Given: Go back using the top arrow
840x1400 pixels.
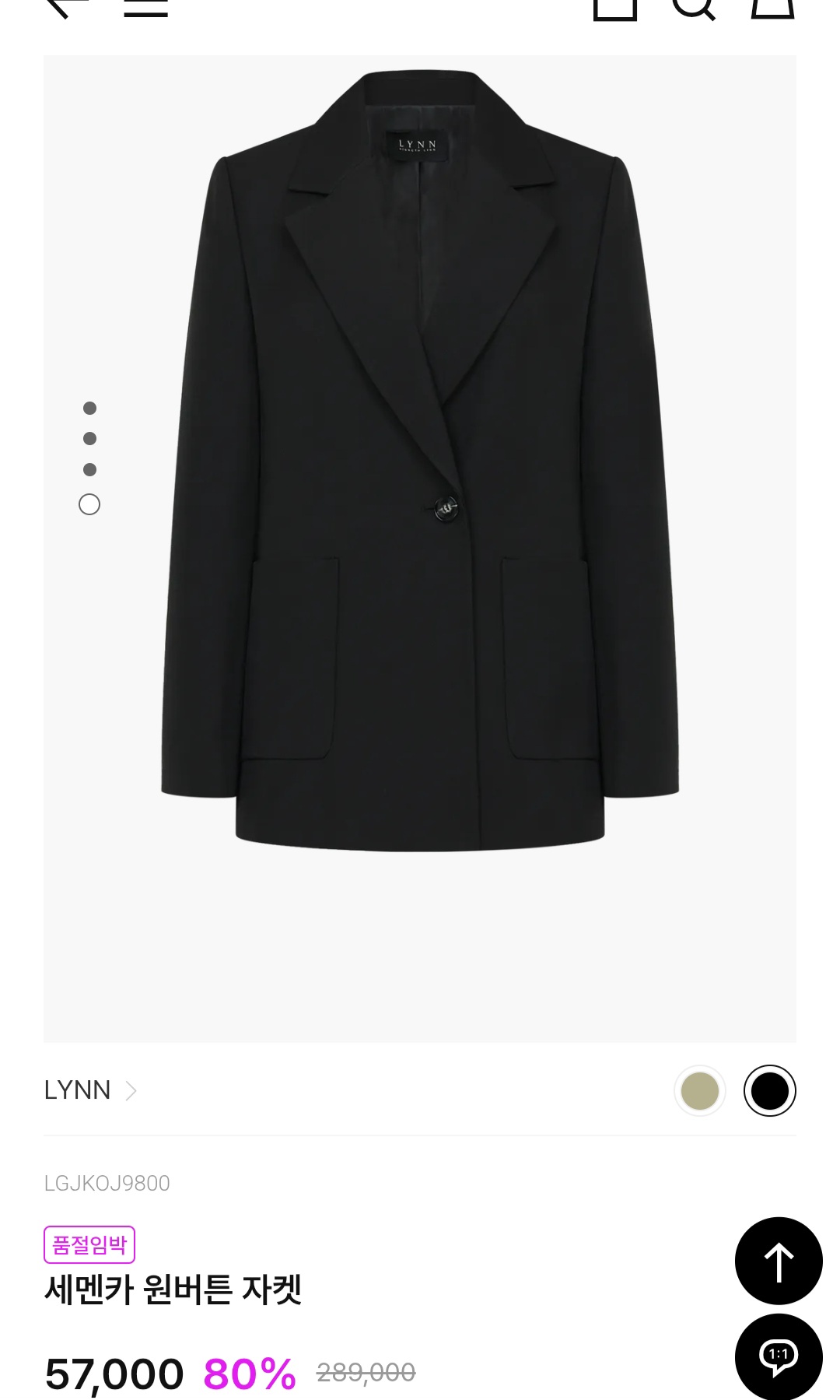Looking at the screenshot, I should 67,6.
